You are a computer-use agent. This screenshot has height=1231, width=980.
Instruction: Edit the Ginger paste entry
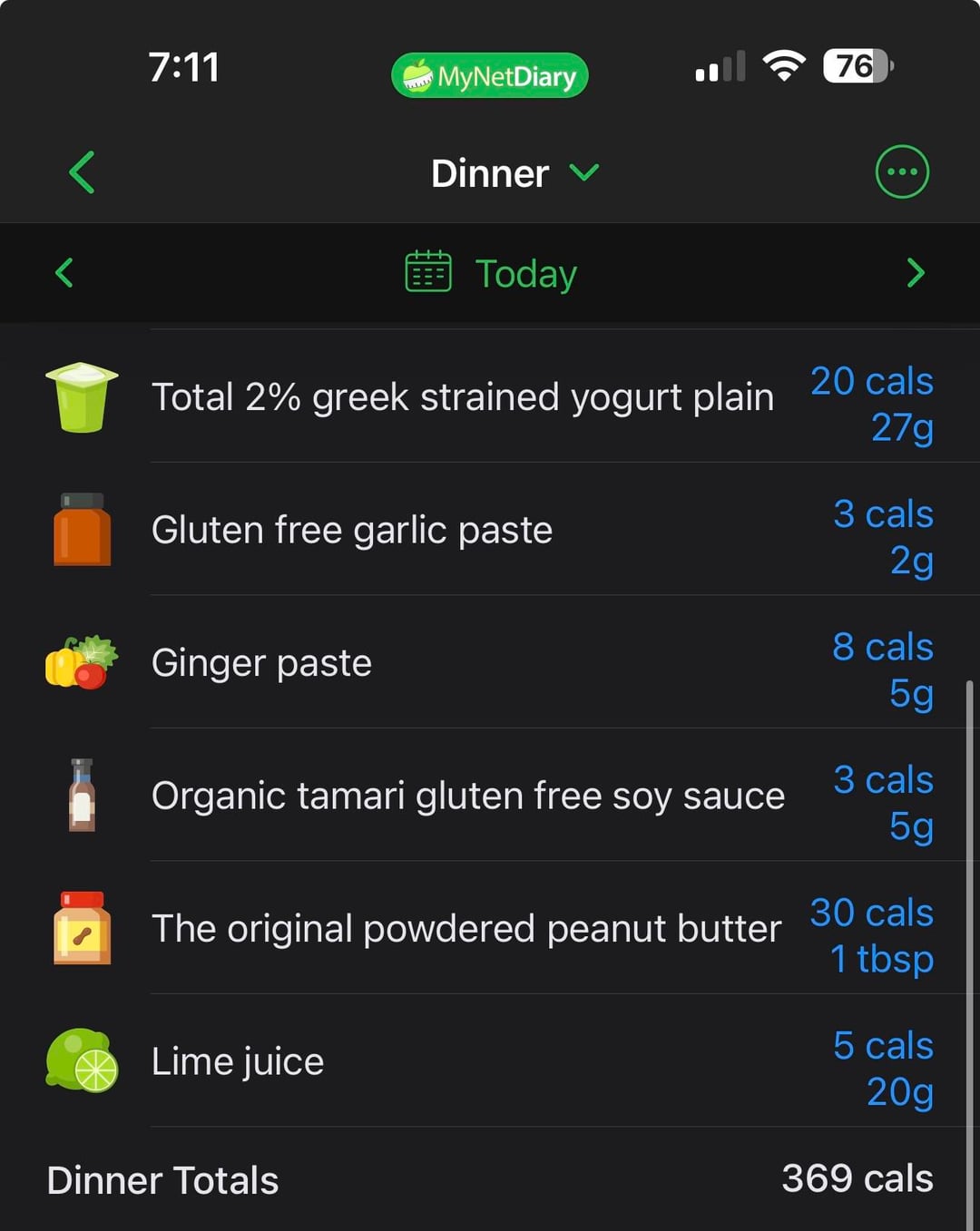point(262,663)
